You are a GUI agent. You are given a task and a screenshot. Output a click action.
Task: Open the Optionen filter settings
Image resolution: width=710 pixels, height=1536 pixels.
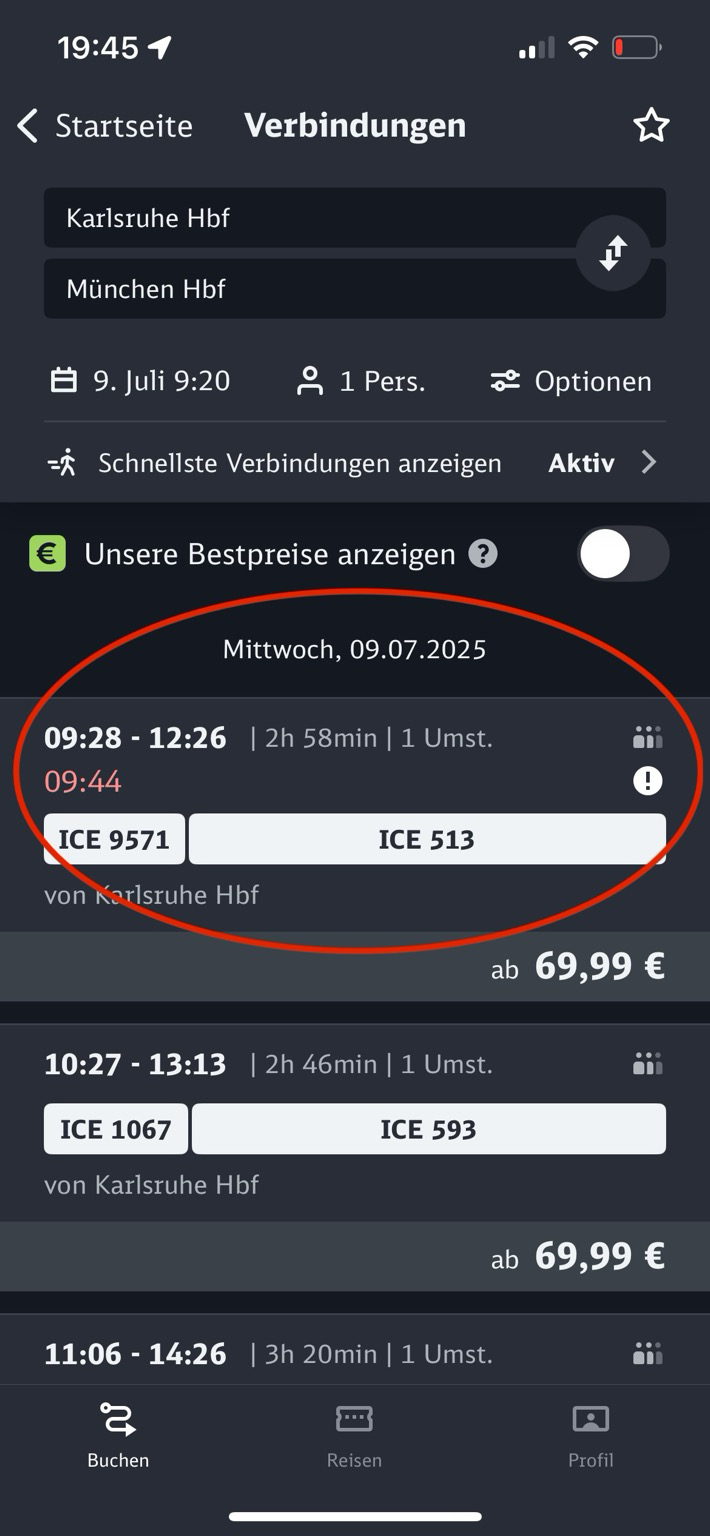coord(570,381)
